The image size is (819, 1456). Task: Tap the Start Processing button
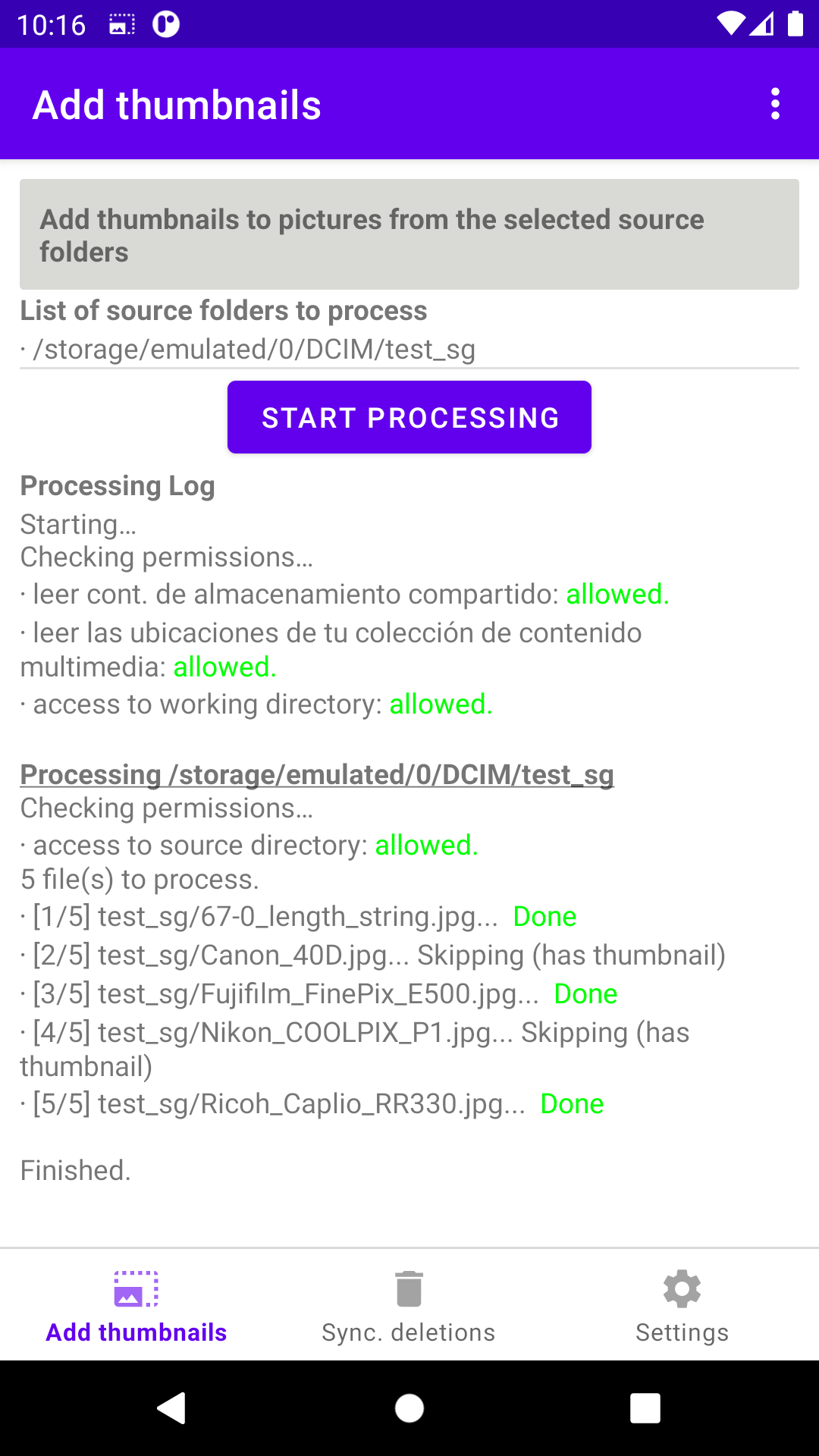coord(409,417)
